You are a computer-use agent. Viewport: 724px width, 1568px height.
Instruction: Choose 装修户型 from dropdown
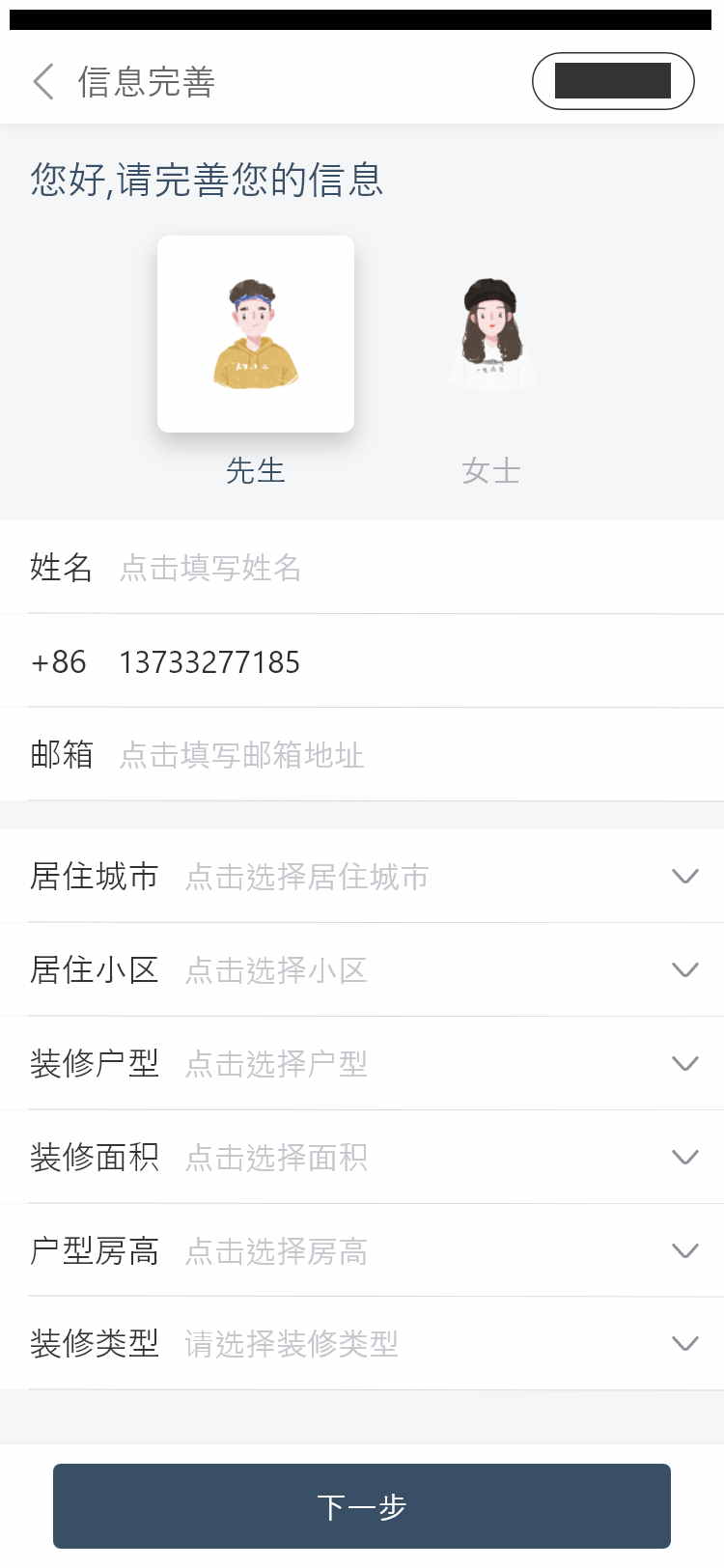(x=434, y=1064)
